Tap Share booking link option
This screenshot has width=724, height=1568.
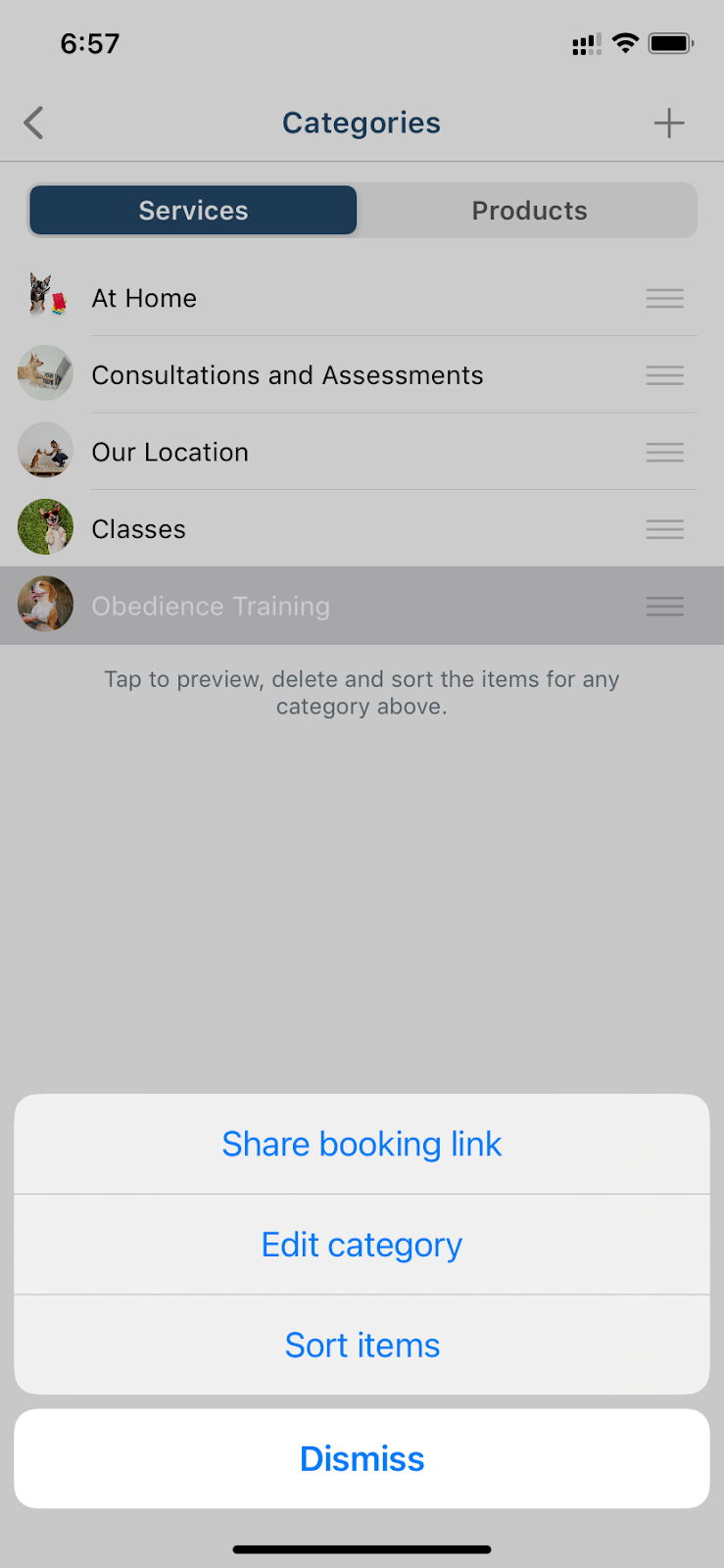(x=362, y=1144)
